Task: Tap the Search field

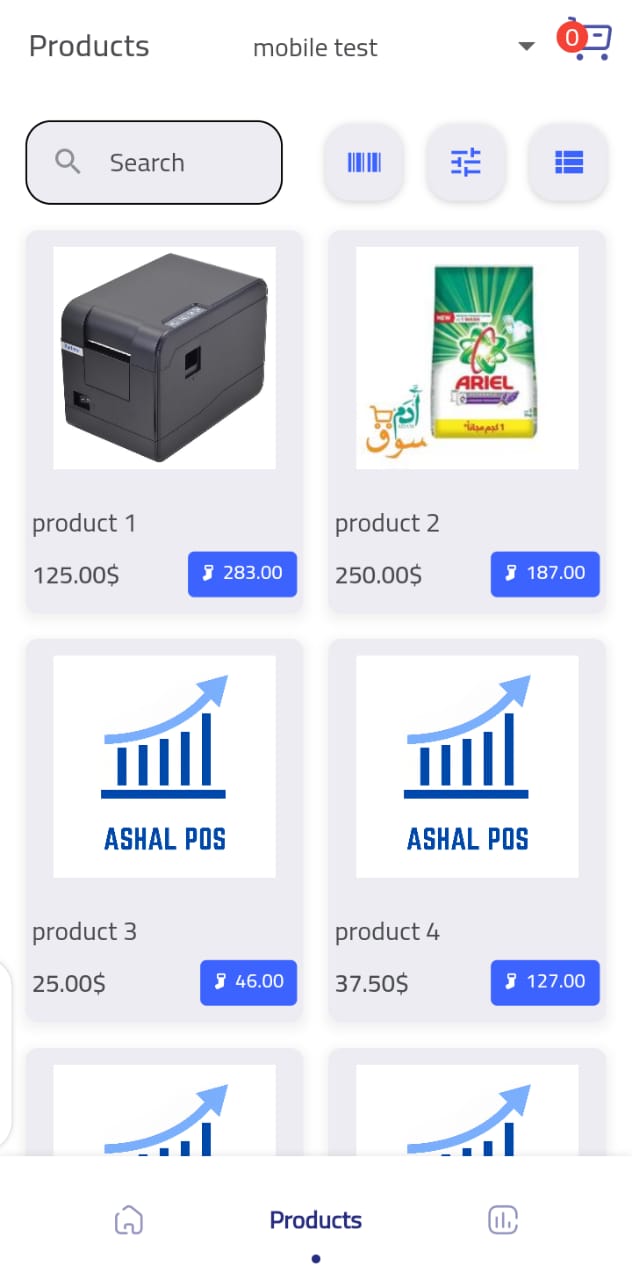Action: click(x=154, y=163)
